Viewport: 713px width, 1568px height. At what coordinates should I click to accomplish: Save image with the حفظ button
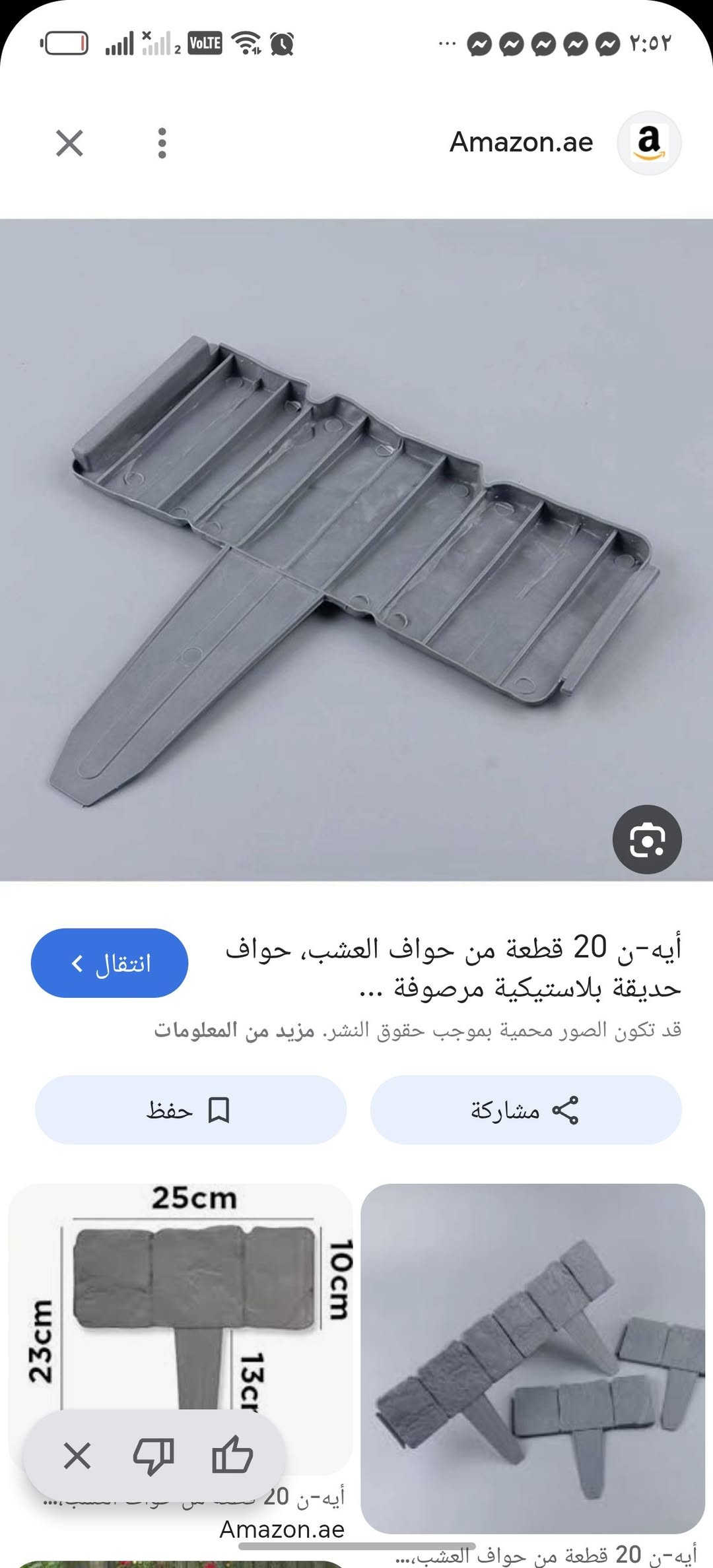[190, 1110]
